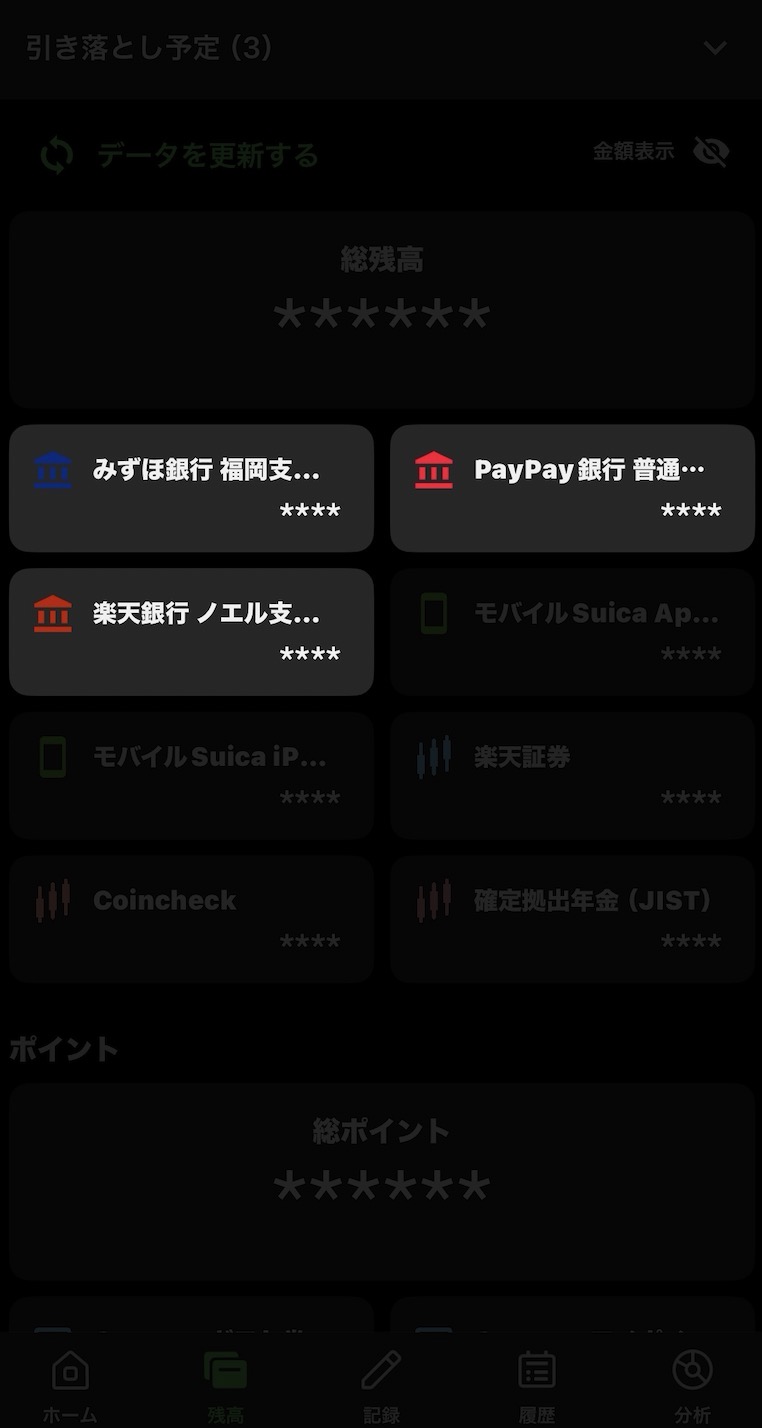This screenshot has height=1428, width=762.
Task: Open the 履歴 tab
Action: tap(537, 1387)
